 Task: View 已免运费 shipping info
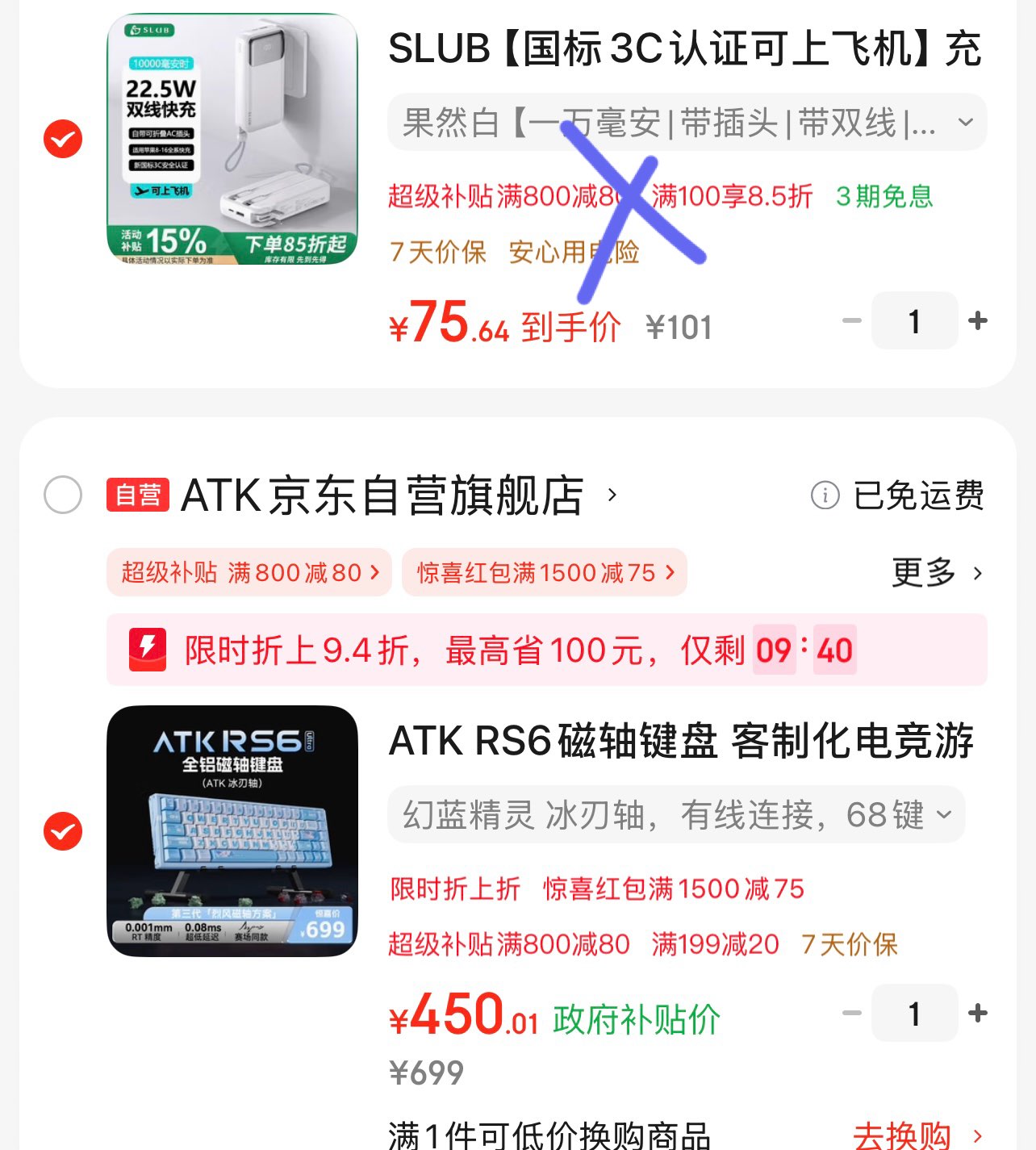897,496
